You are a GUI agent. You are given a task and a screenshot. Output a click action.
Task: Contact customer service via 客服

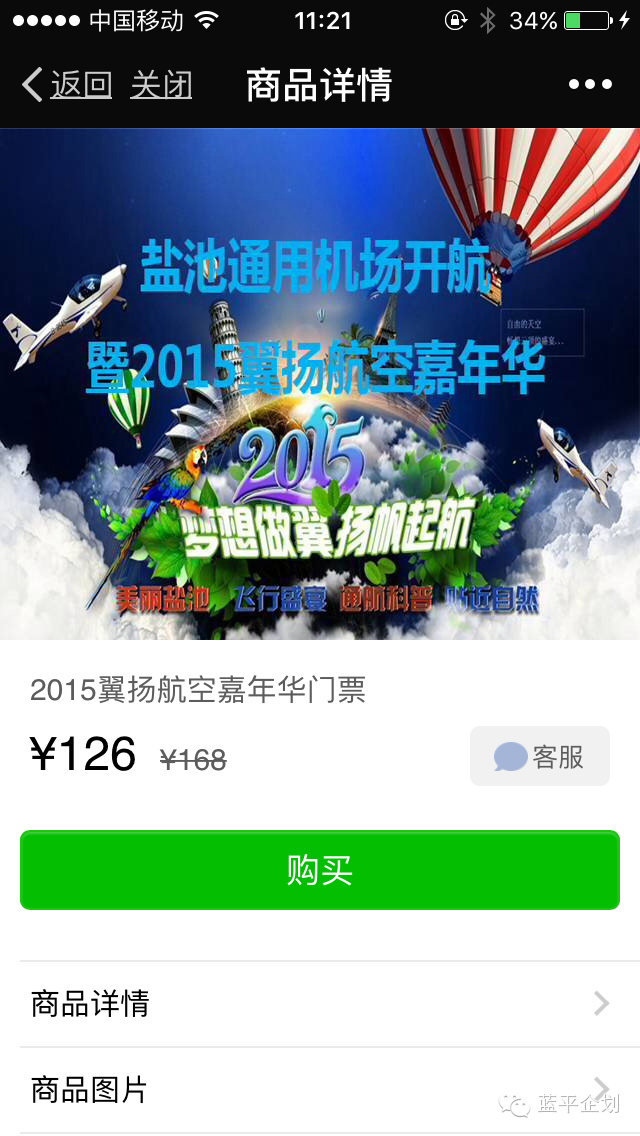540,756
